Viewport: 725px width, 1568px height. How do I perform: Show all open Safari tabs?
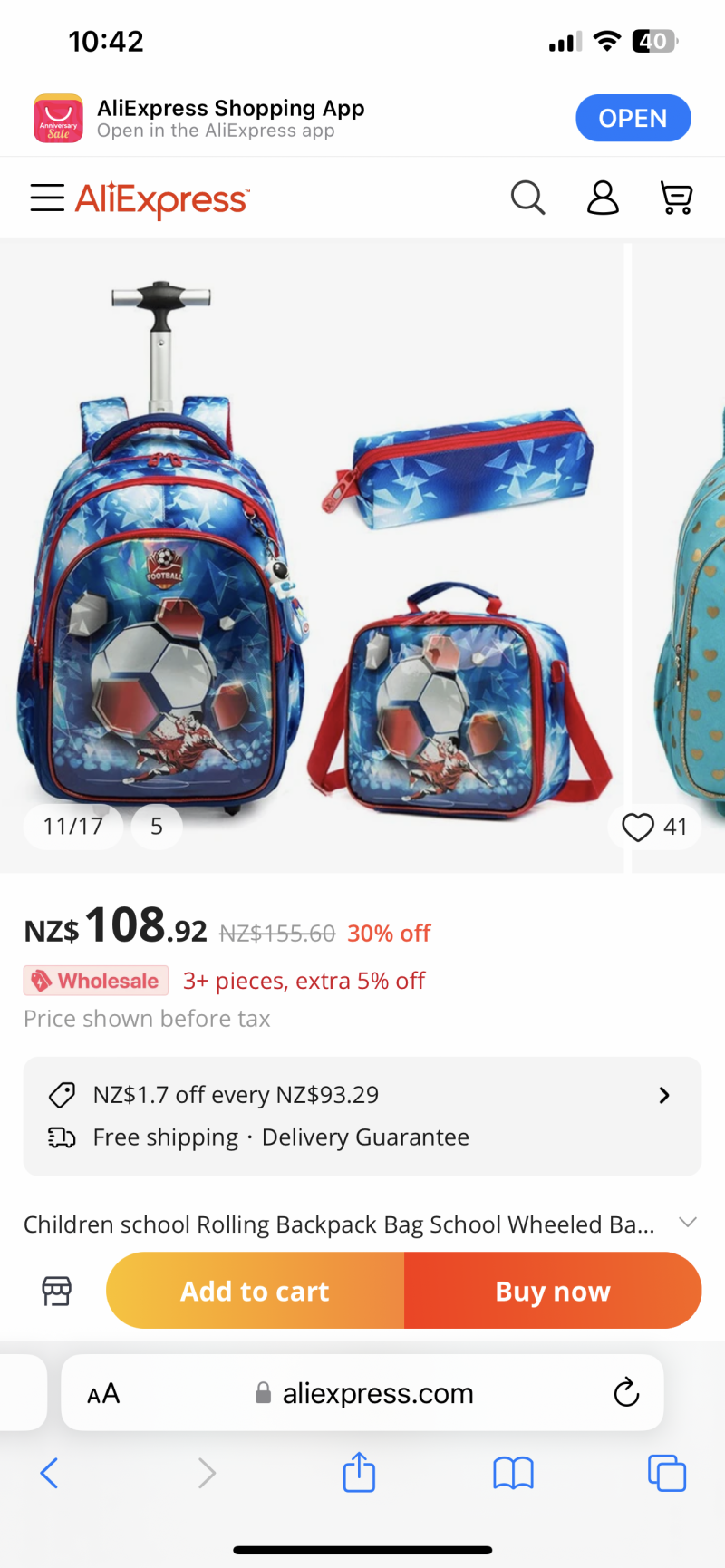(x=667, y=1473)
